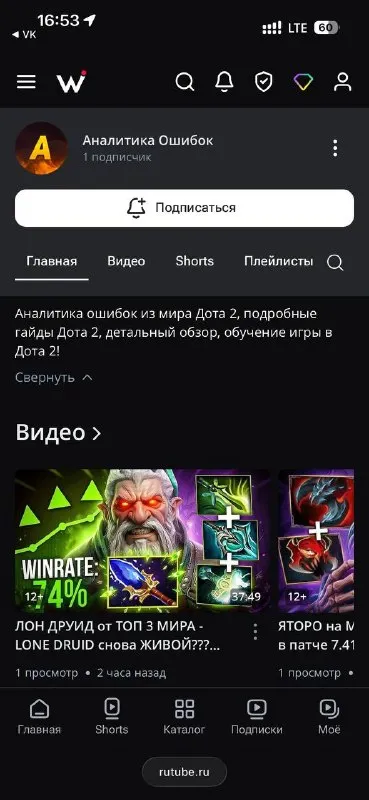Go to Главная in the bottom navigation

[39, 716]
